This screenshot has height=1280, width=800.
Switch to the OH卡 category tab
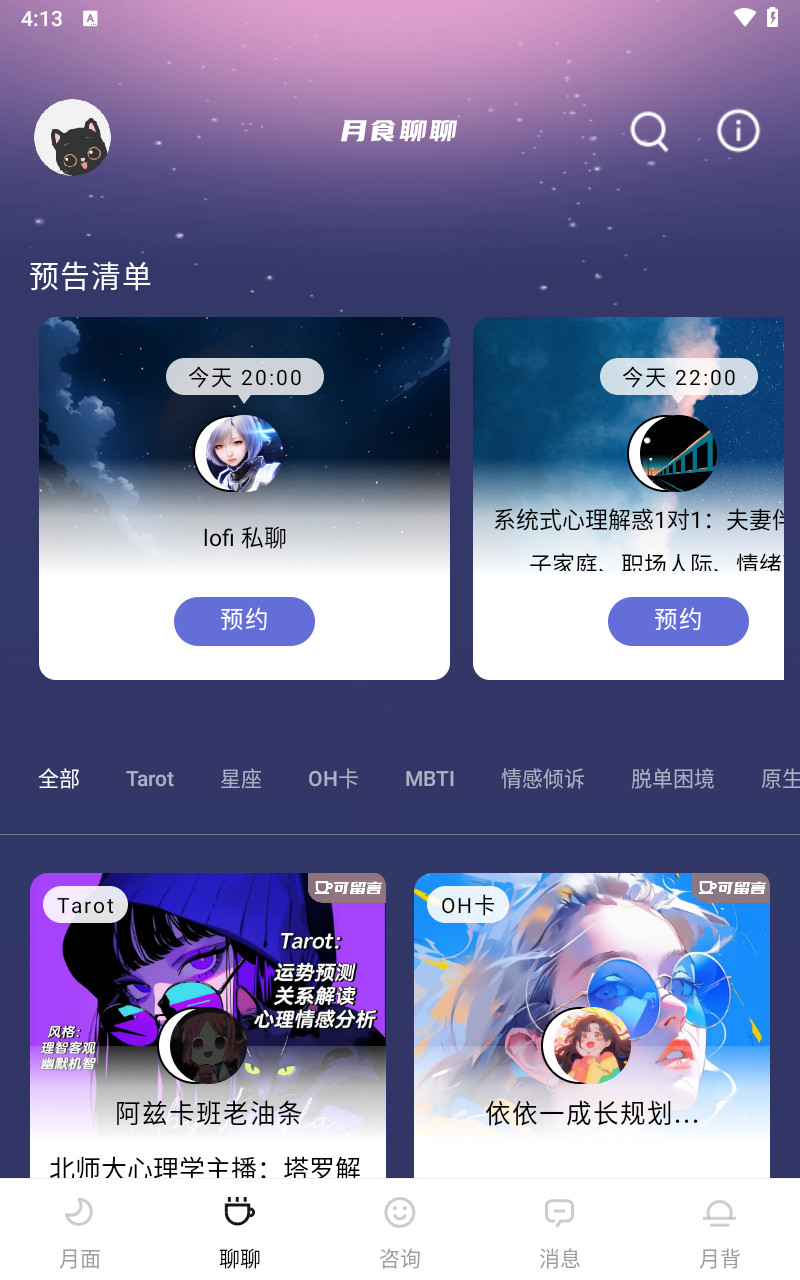click(333, 779)
